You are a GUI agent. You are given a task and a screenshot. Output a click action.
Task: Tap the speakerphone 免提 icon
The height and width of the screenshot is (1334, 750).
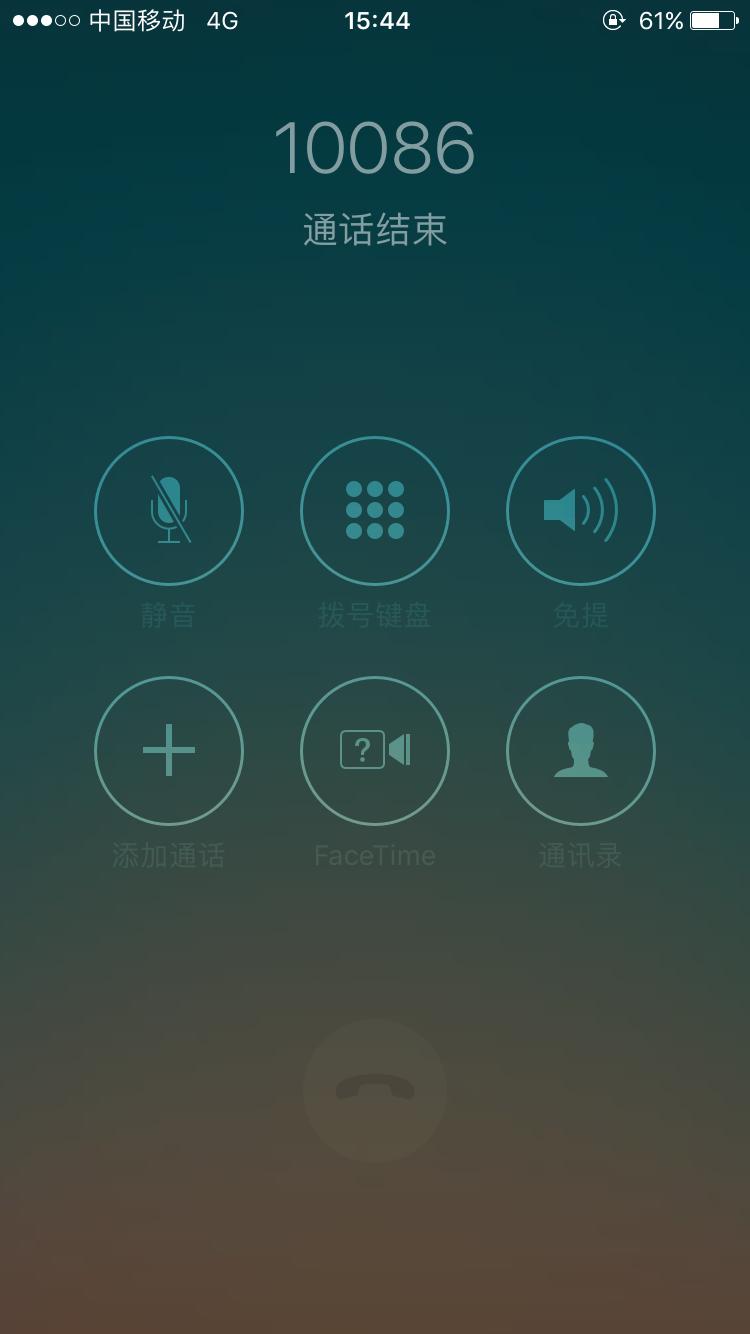581,510
